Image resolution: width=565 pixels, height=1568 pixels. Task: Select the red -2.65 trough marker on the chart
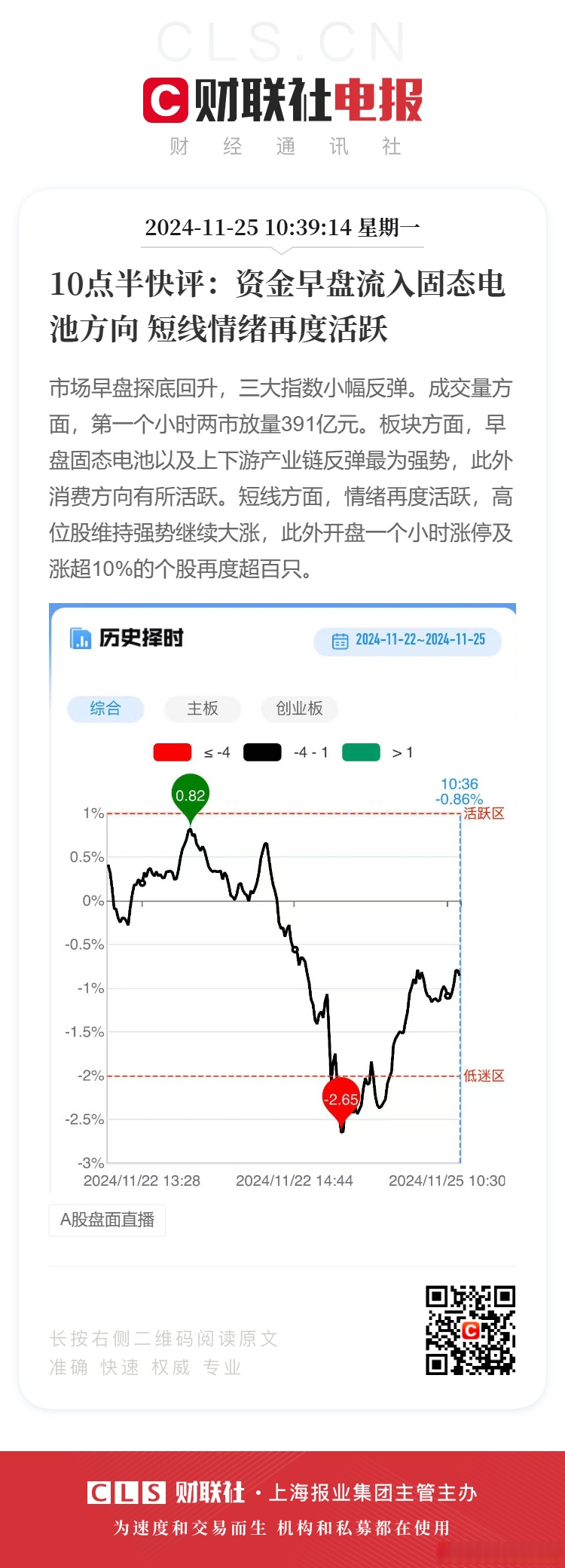(x=341, y=1100)
